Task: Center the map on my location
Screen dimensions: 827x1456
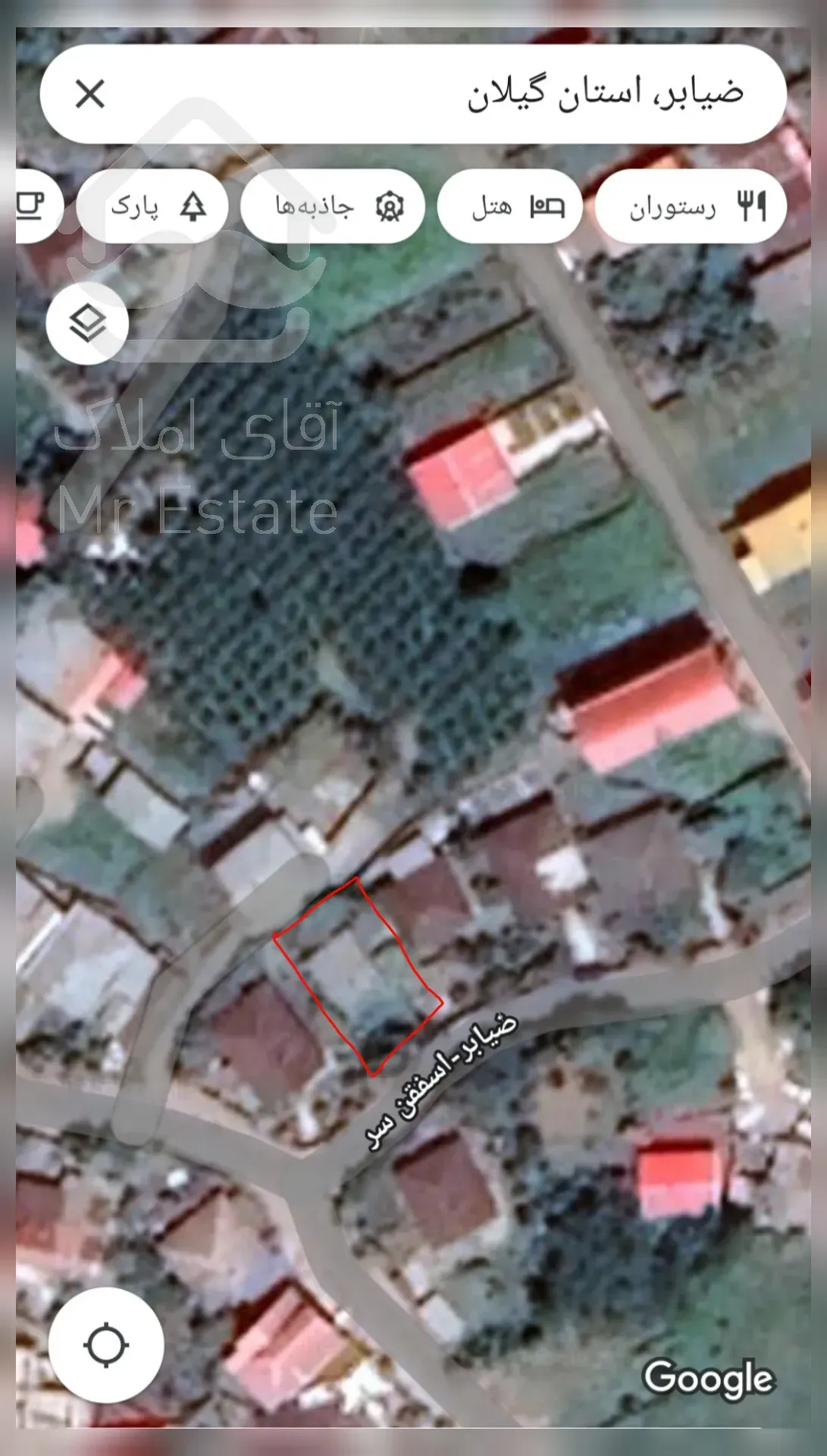Action: coord(106,1345)
